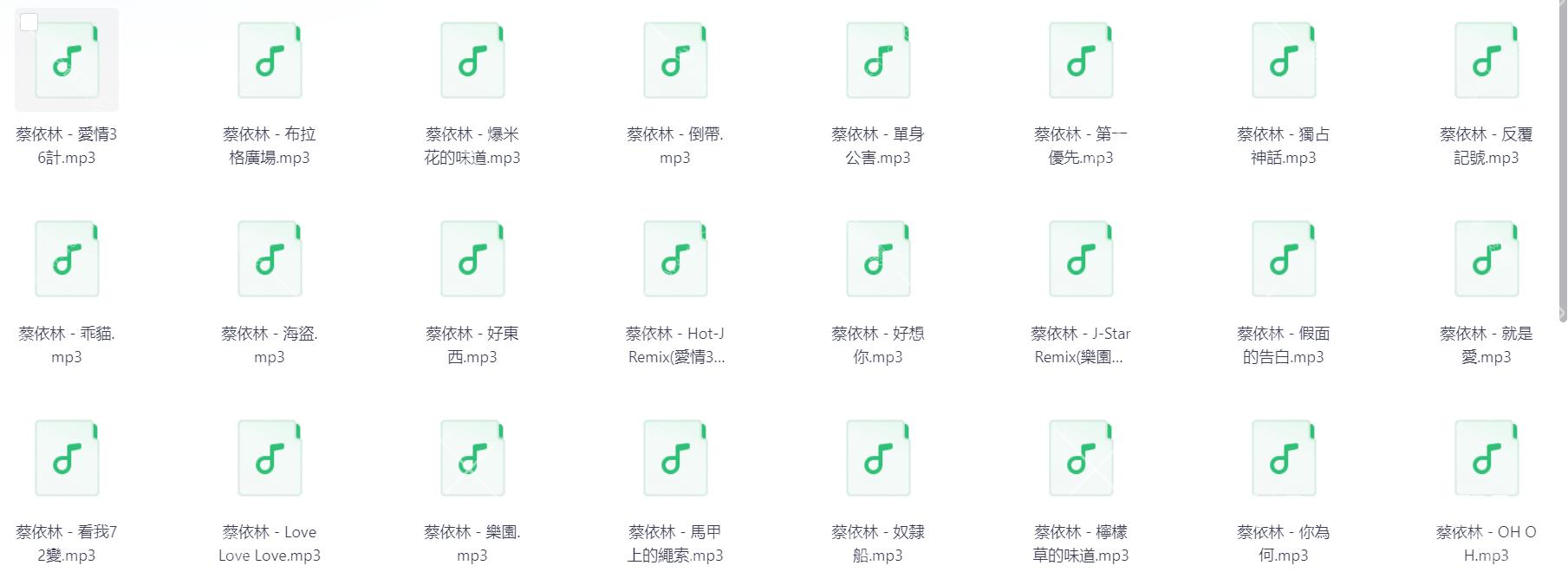Open 蔡依林 - 就是愛.mp3
Screen dimensions: 1568x572
[x=1487, y=259]
